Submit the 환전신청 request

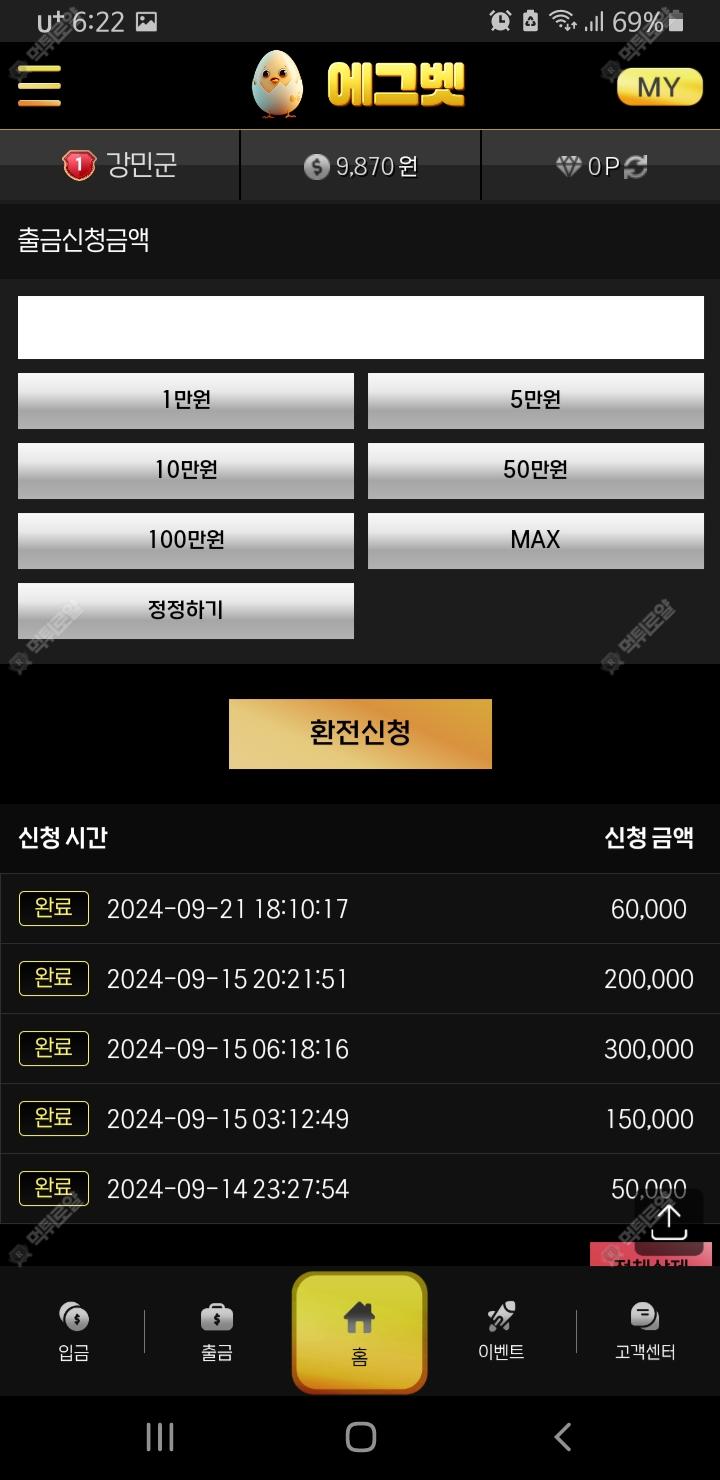pos(360,734)
